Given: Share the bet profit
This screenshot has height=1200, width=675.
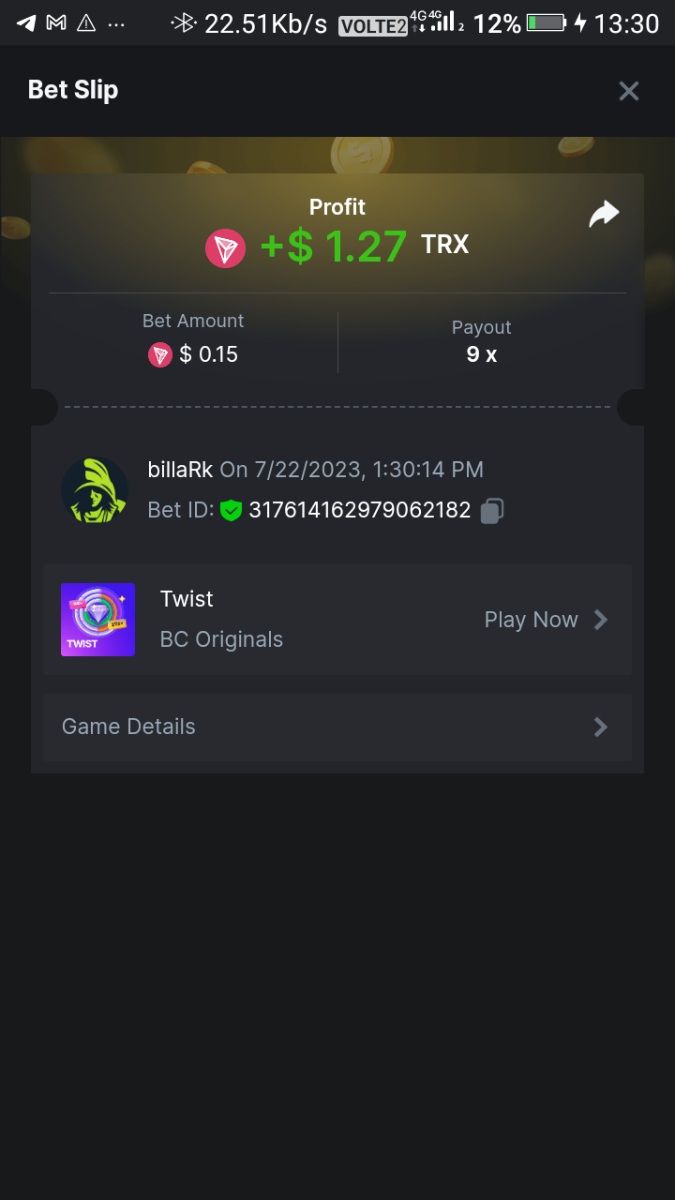Looking at the screenshot, I should (604, 214).
